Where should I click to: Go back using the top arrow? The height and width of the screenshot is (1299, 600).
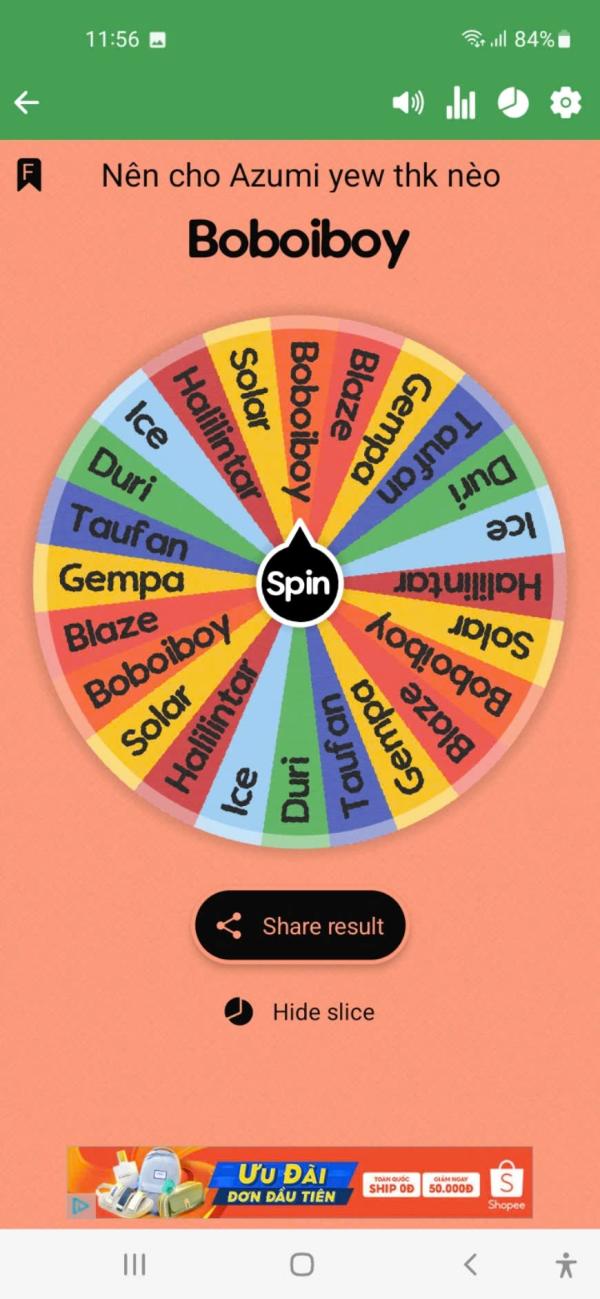point(27,102)
